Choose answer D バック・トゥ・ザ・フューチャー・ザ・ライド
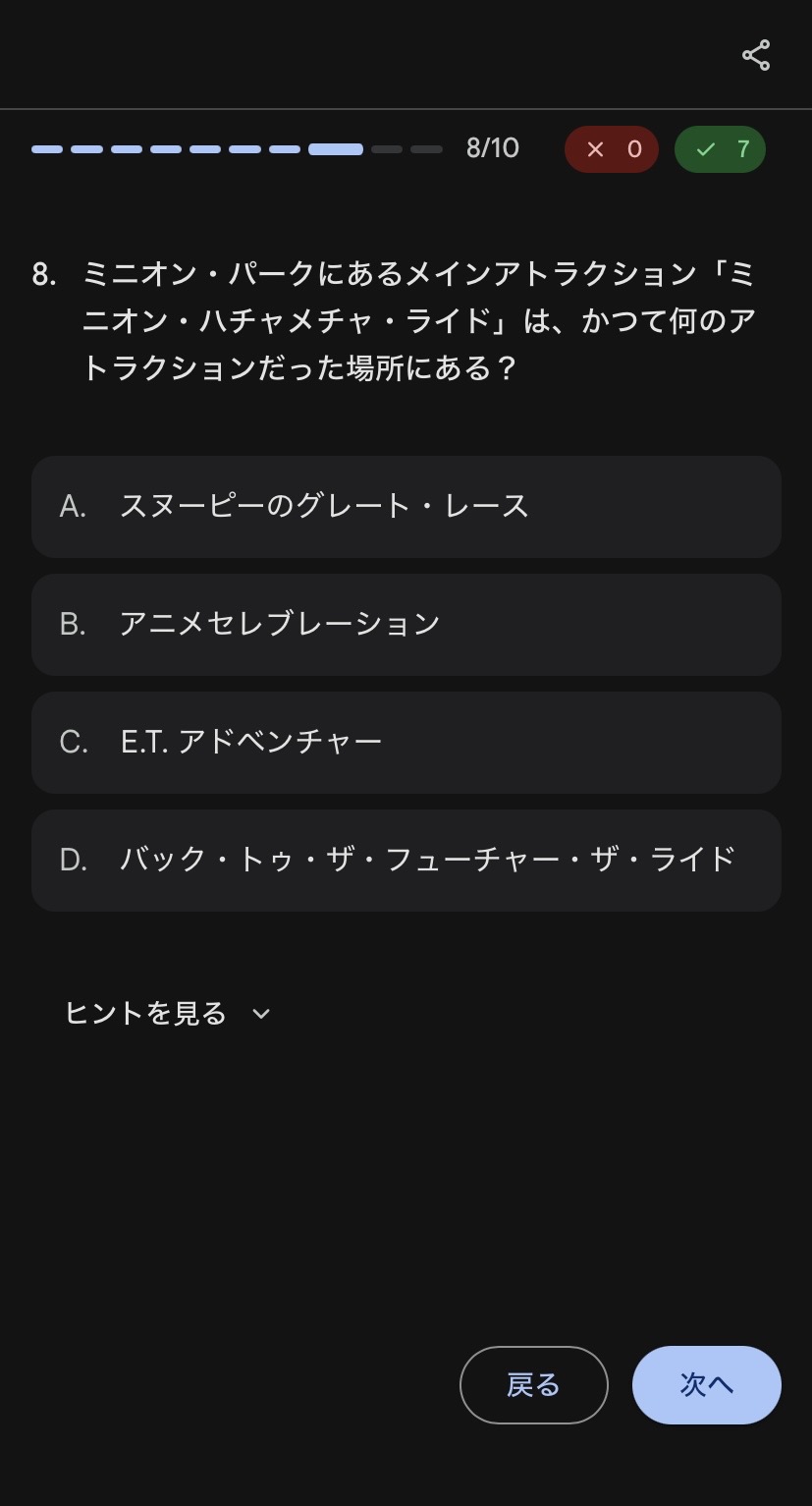 pyautogui.click(x=406, y=861)
